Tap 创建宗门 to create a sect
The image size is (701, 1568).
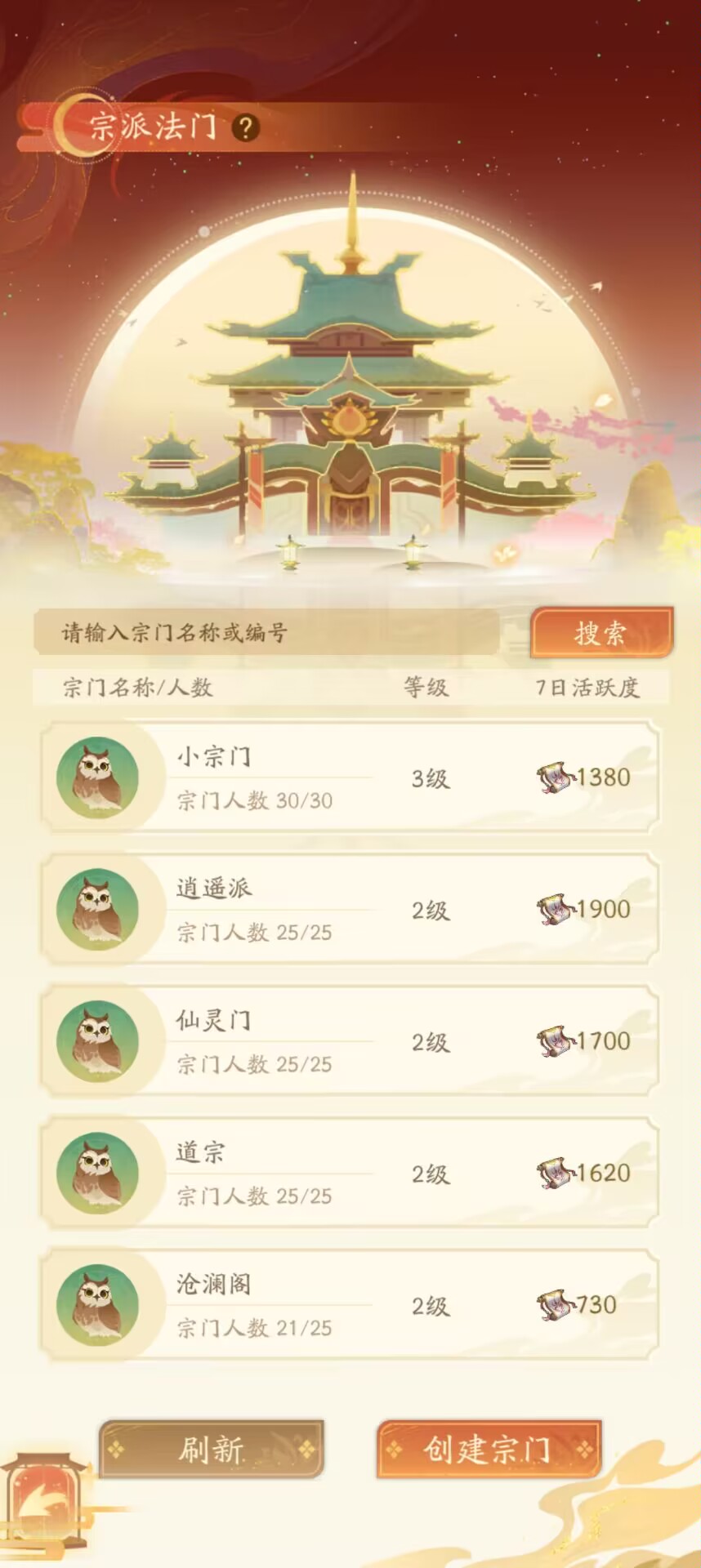click(x=489, y=1449)
